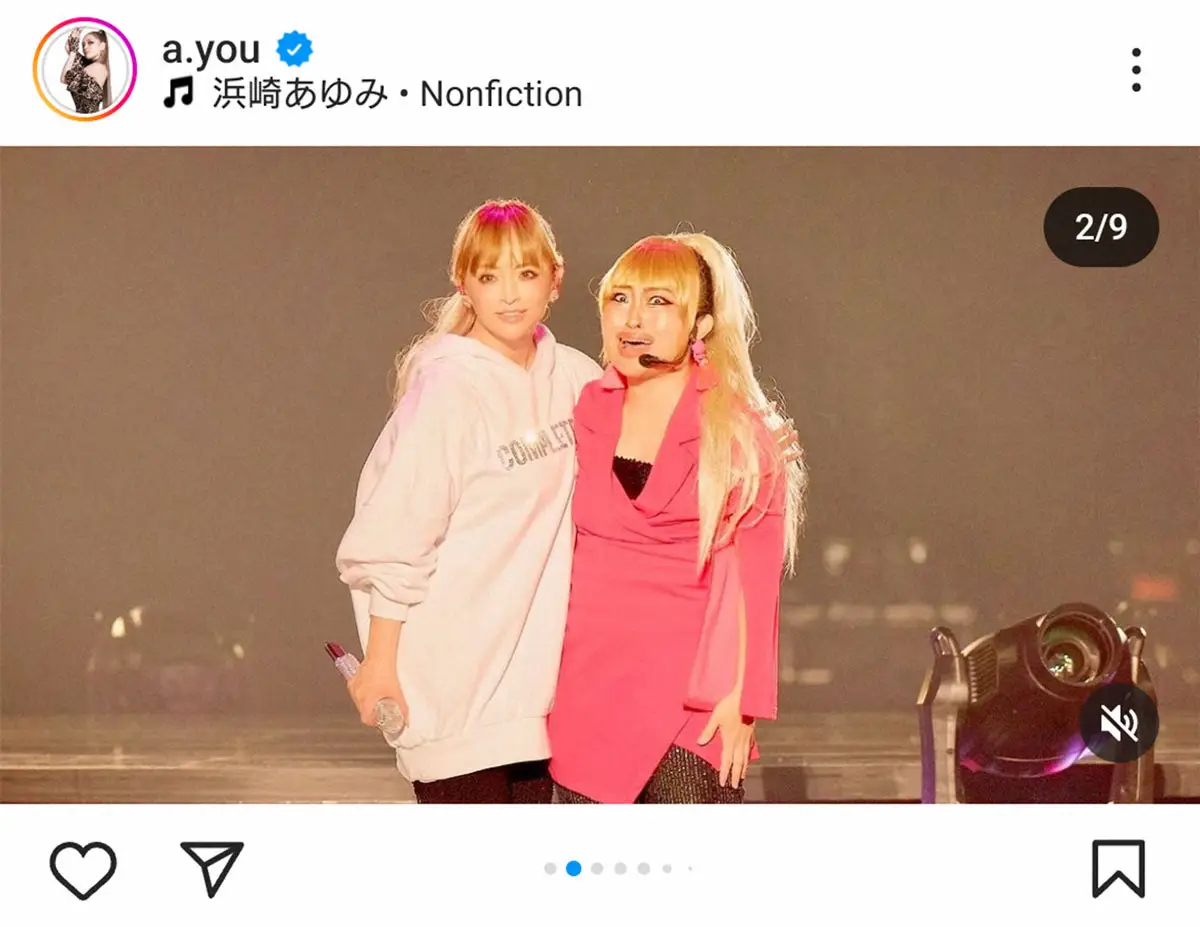This screenshot has width=1200, height=927.
Task: Open the a.you username profile
Action: pyautogui.click(x=210, y=48)
